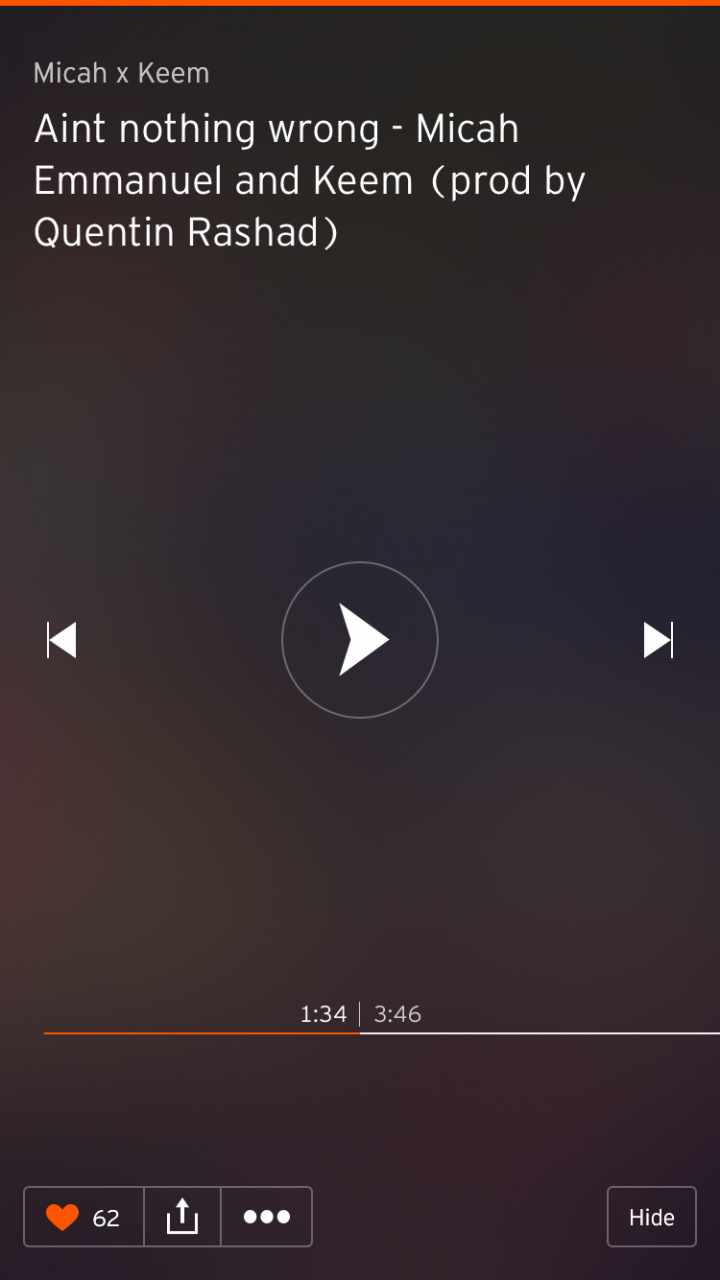Tap the heart button with 62 likes
720x1280 pixels.
click(x=84, y=1217)
